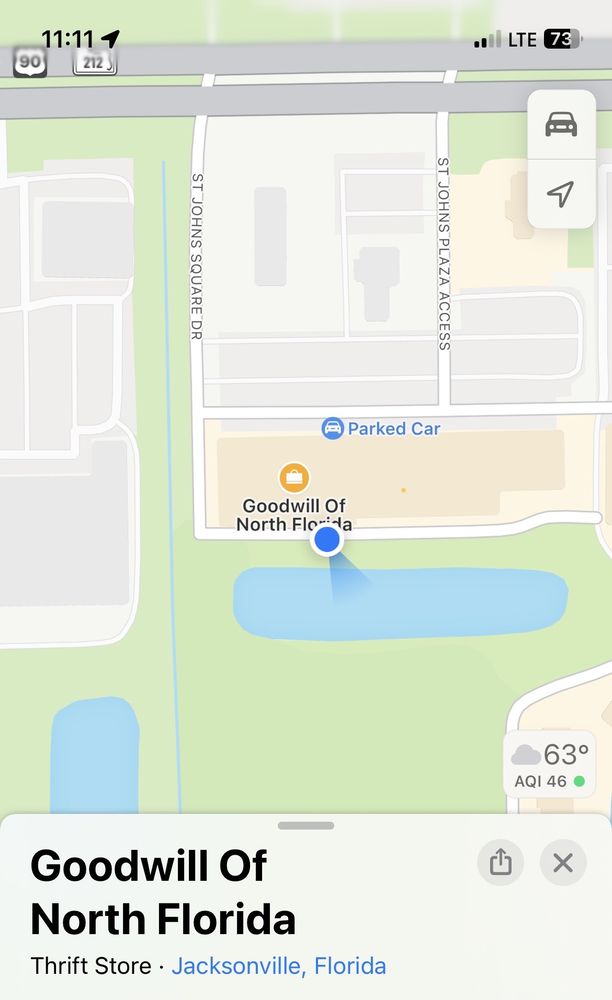The width and height of the screenshot is (612, 1000).
Task: Tap the place card's grabber handle
Action: pyautogui.click(x=306, y=826)
